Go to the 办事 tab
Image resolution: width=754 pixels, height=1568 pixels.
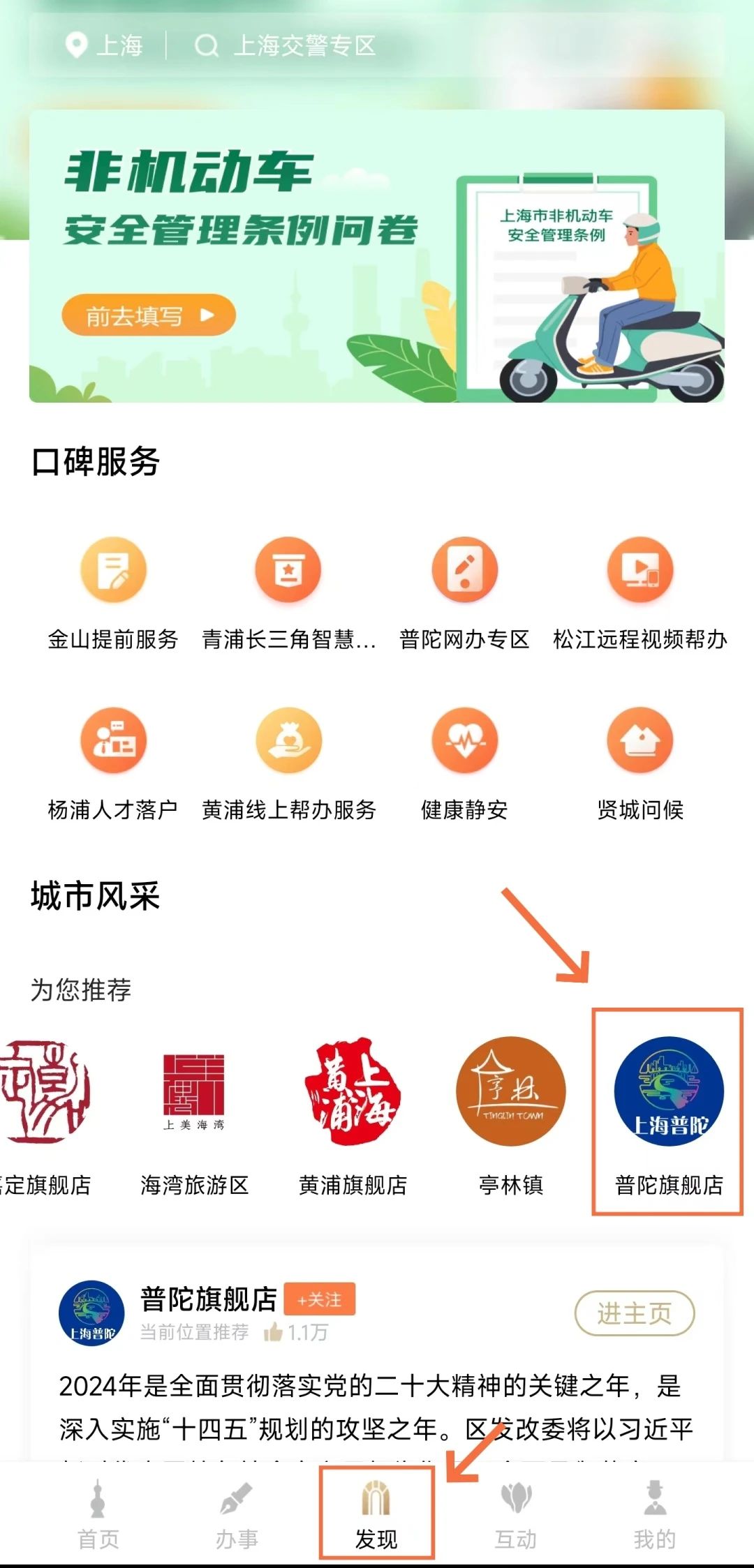pos(237,1513)
